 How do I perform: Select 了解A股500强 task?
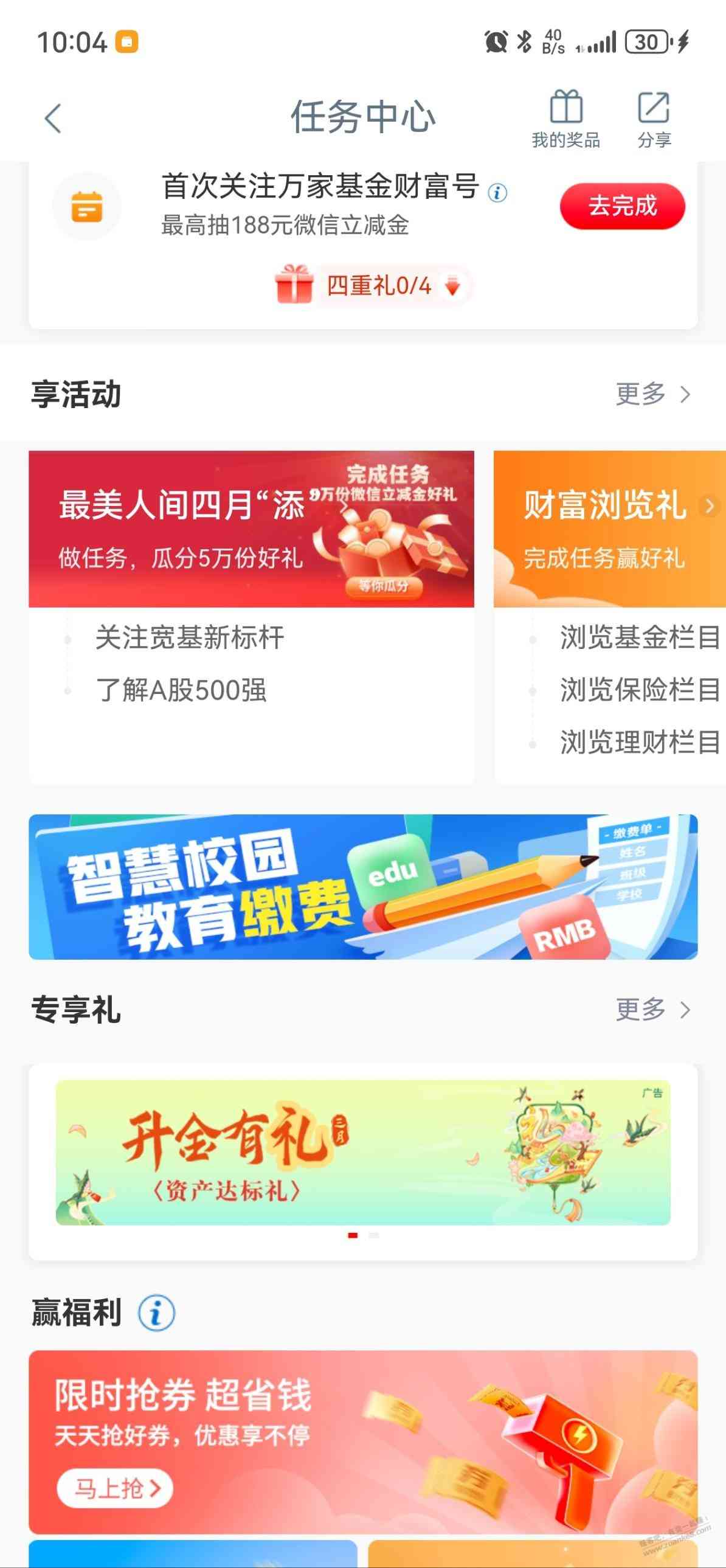(x=181, y=690)
